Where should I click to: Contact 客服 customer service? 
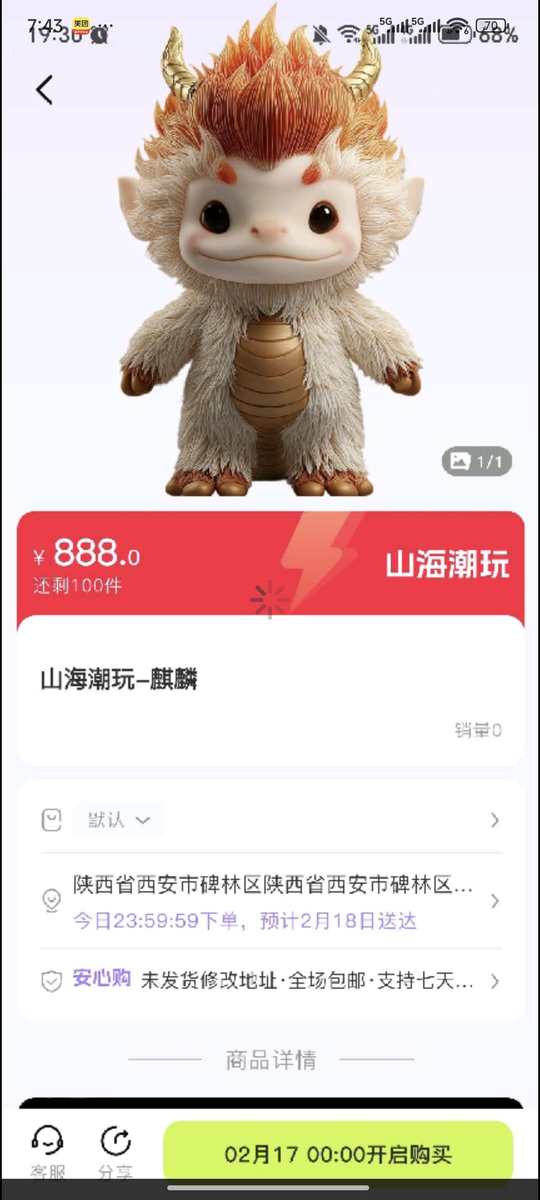coord(47,1153)
